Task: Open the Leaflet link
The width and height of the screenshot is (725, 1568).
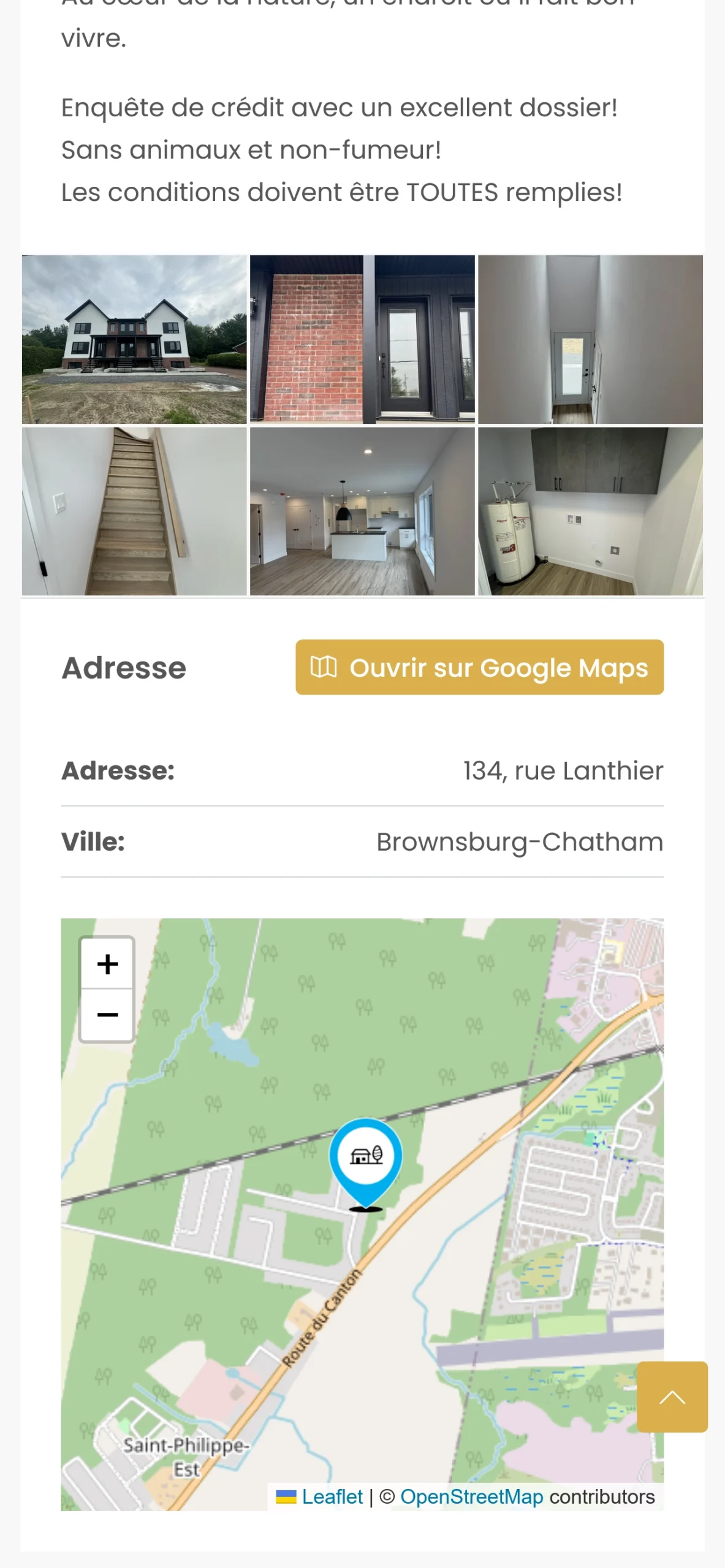Action: (x=332, y=1497)
